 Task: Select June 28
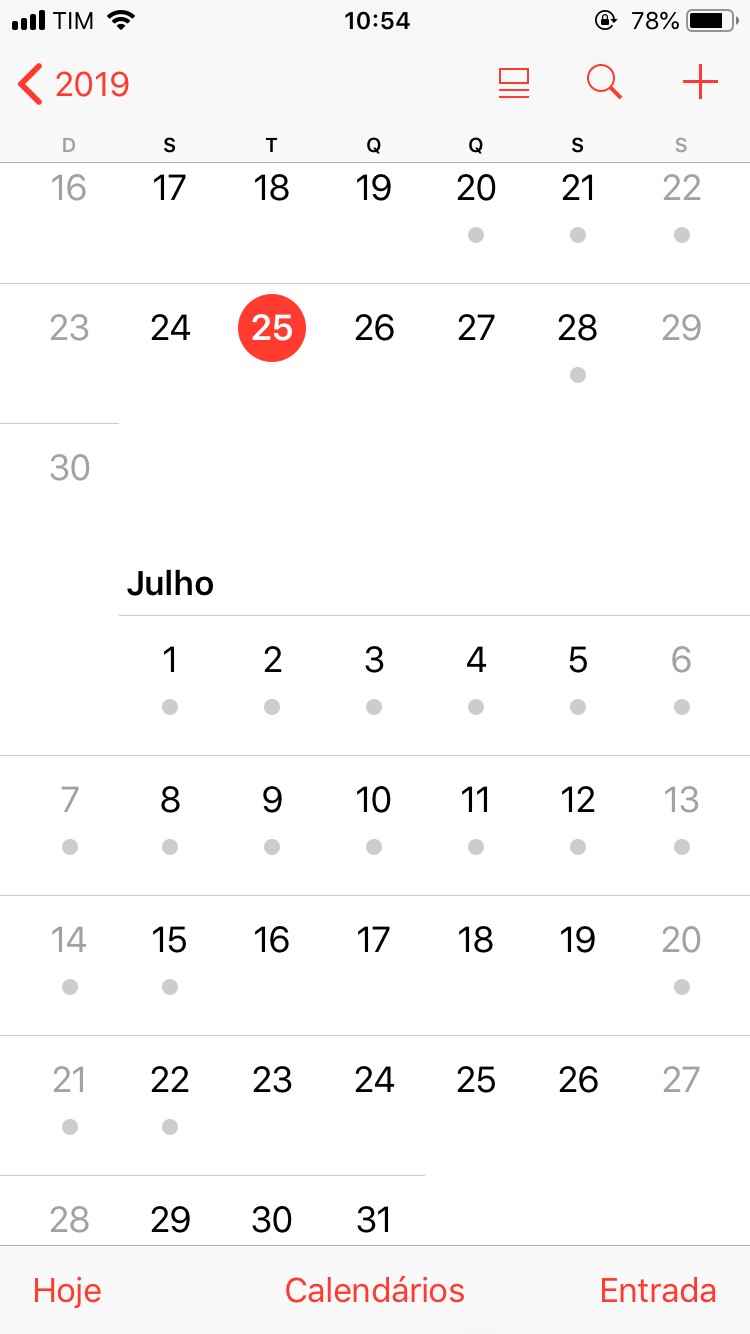click(x=578, y=328)
